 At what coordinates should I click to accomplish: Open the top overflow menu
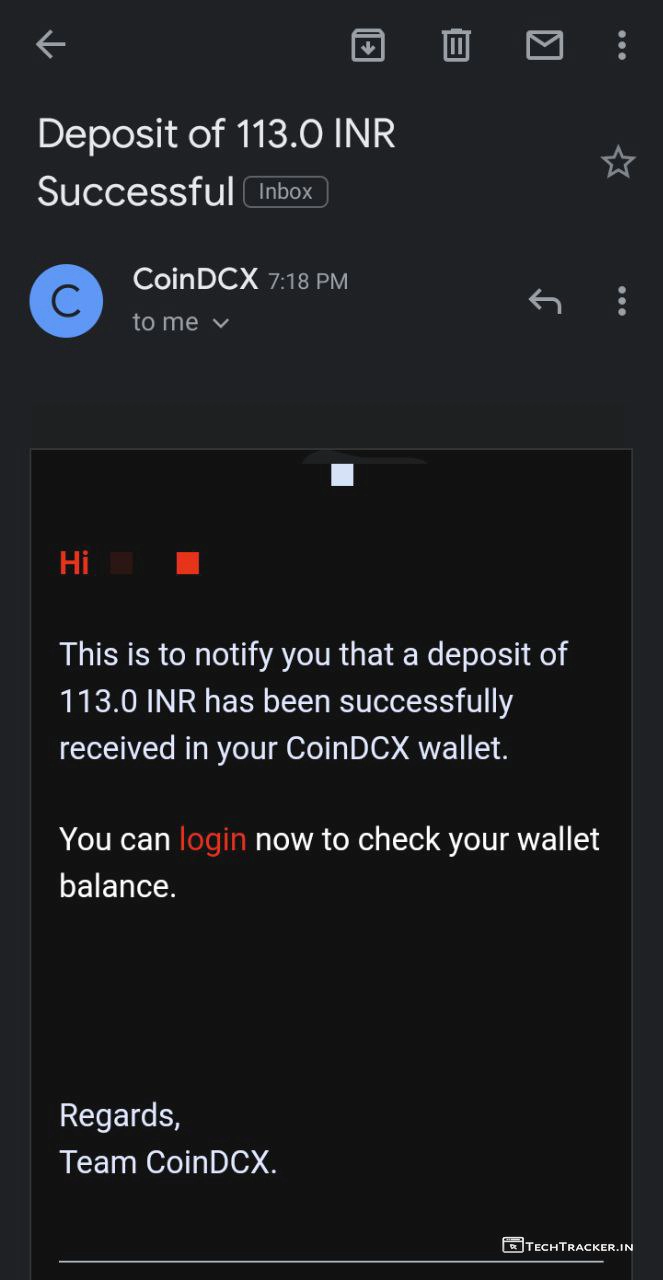coord(622,45)
